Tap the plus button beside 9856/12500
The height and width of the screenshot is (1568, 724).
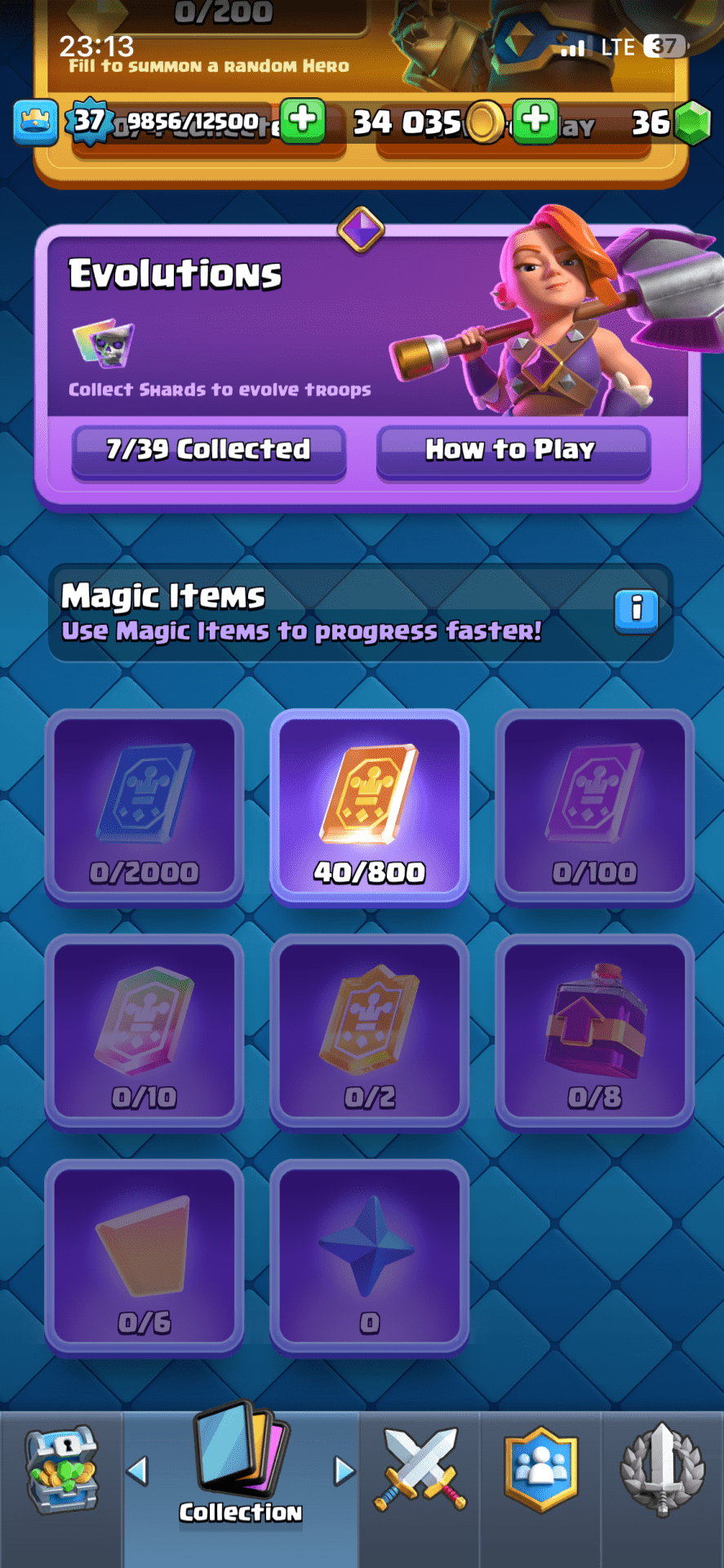pyautogui.click(x=303, y=121)
